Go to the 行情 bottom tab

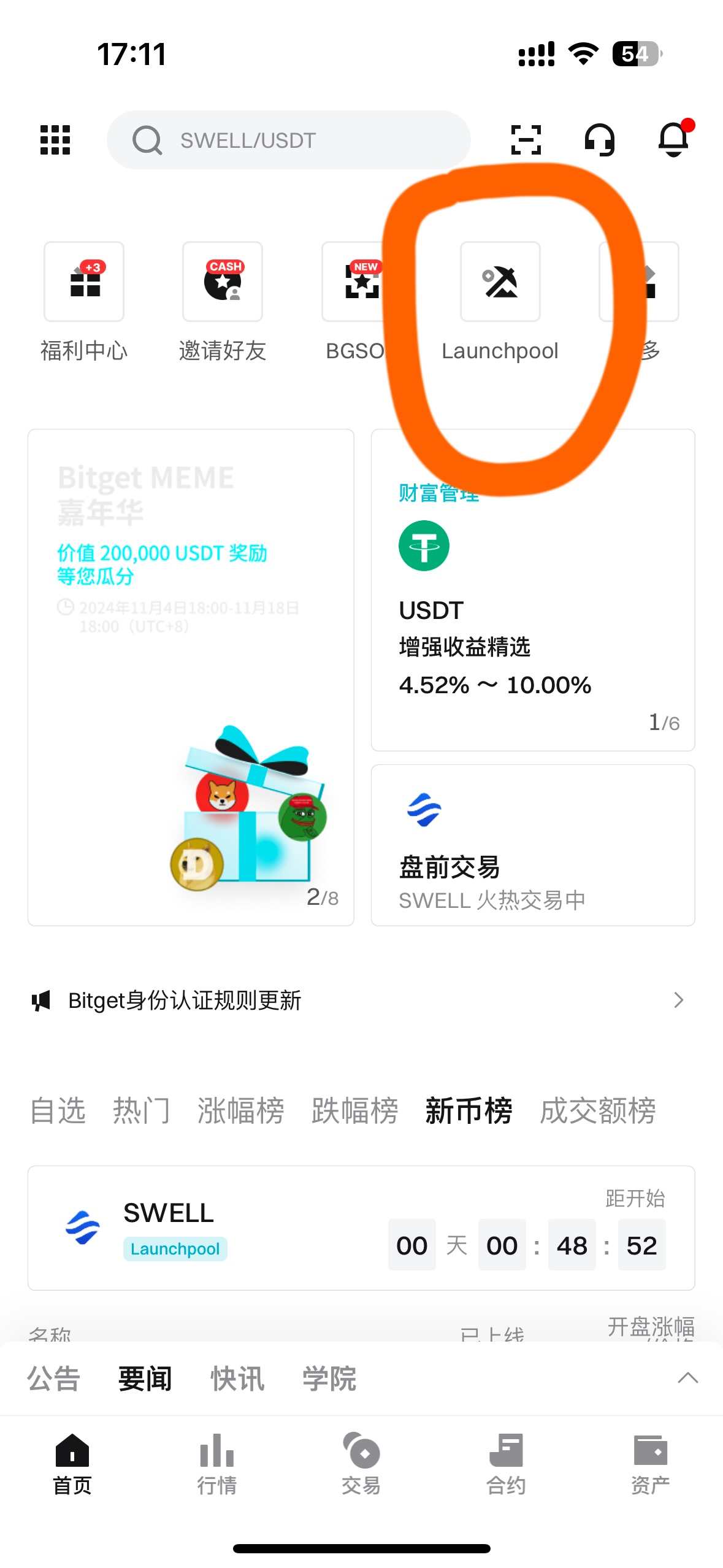tap(216, 1464)
